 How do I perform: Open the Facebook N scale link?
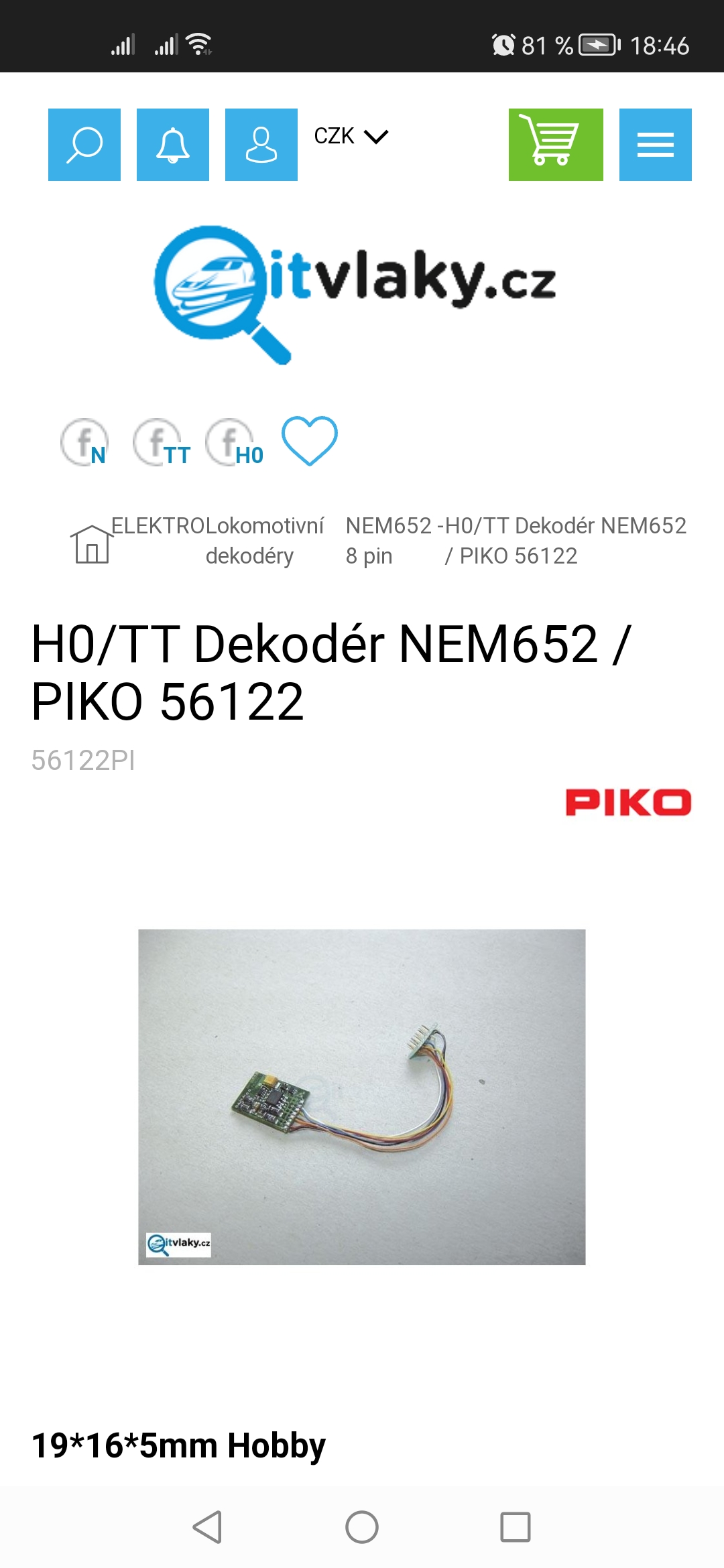coord(84,442)
